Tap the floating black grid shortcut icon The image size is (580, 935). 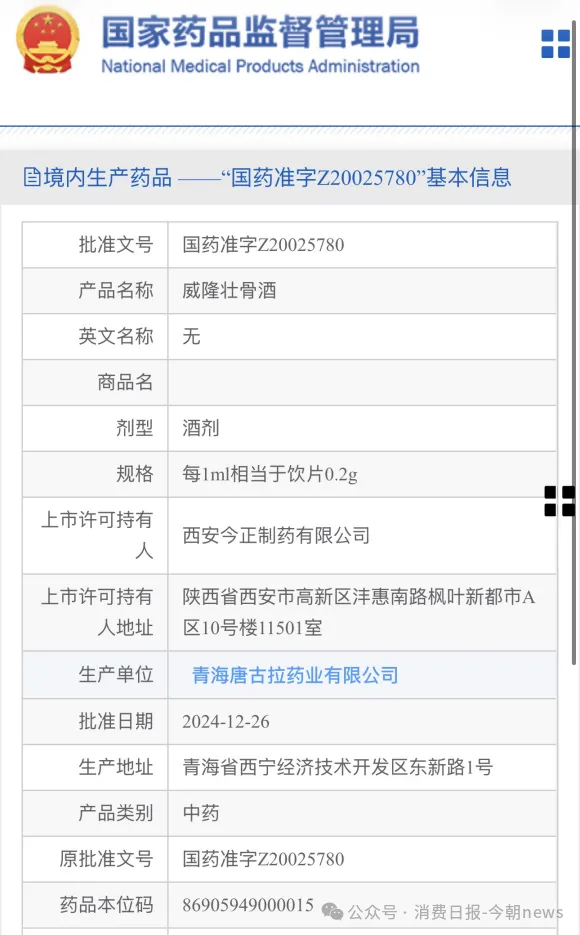point(560,501)
